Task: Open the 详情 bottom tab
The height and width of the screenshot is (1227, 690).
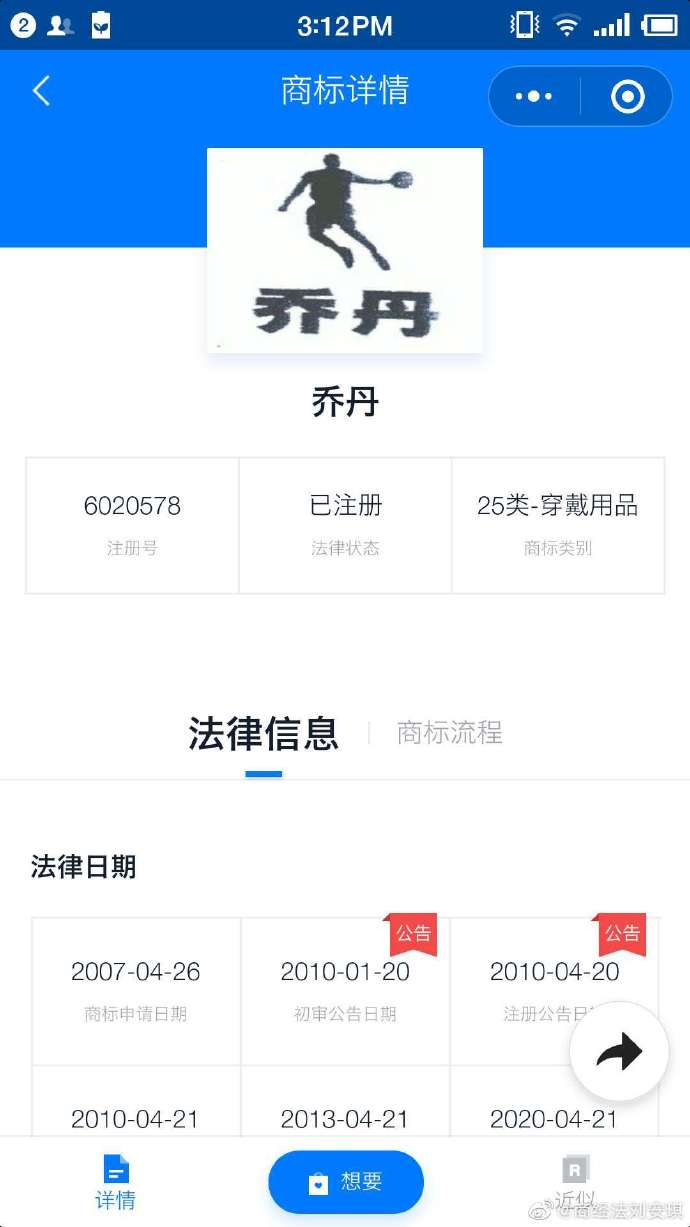Action: 116,1183
